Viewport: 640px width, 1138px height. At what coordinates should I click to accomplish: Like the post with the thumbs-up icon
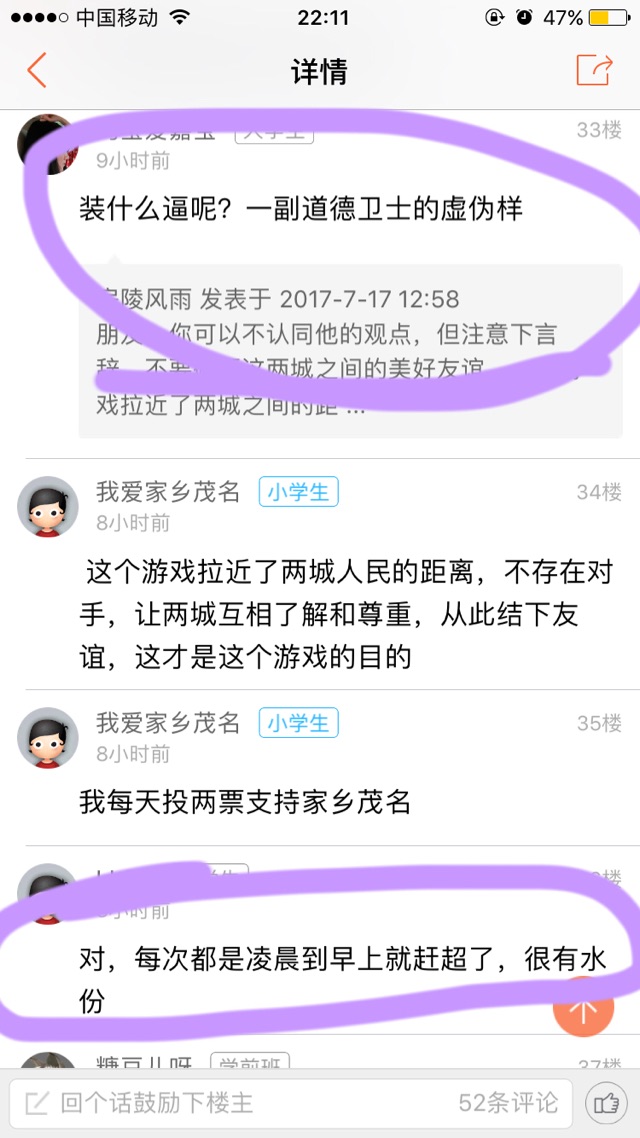tap(605, 1104)
